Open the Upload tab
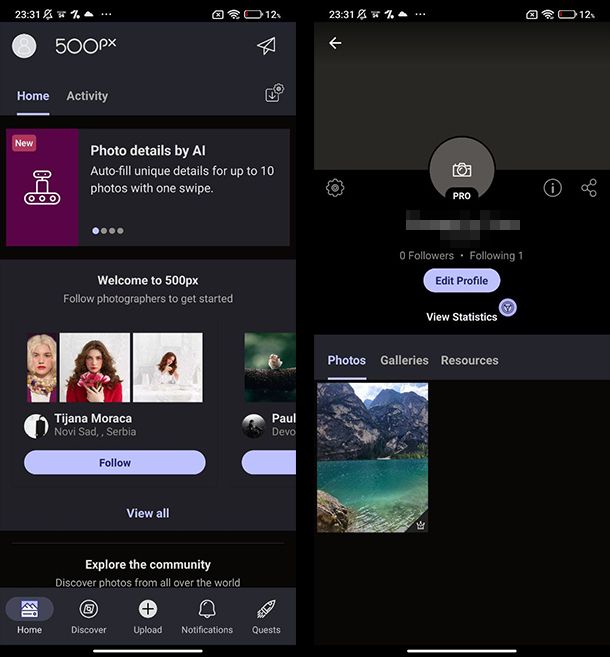This screenshot has height=657, width=610. pos(148,617)
